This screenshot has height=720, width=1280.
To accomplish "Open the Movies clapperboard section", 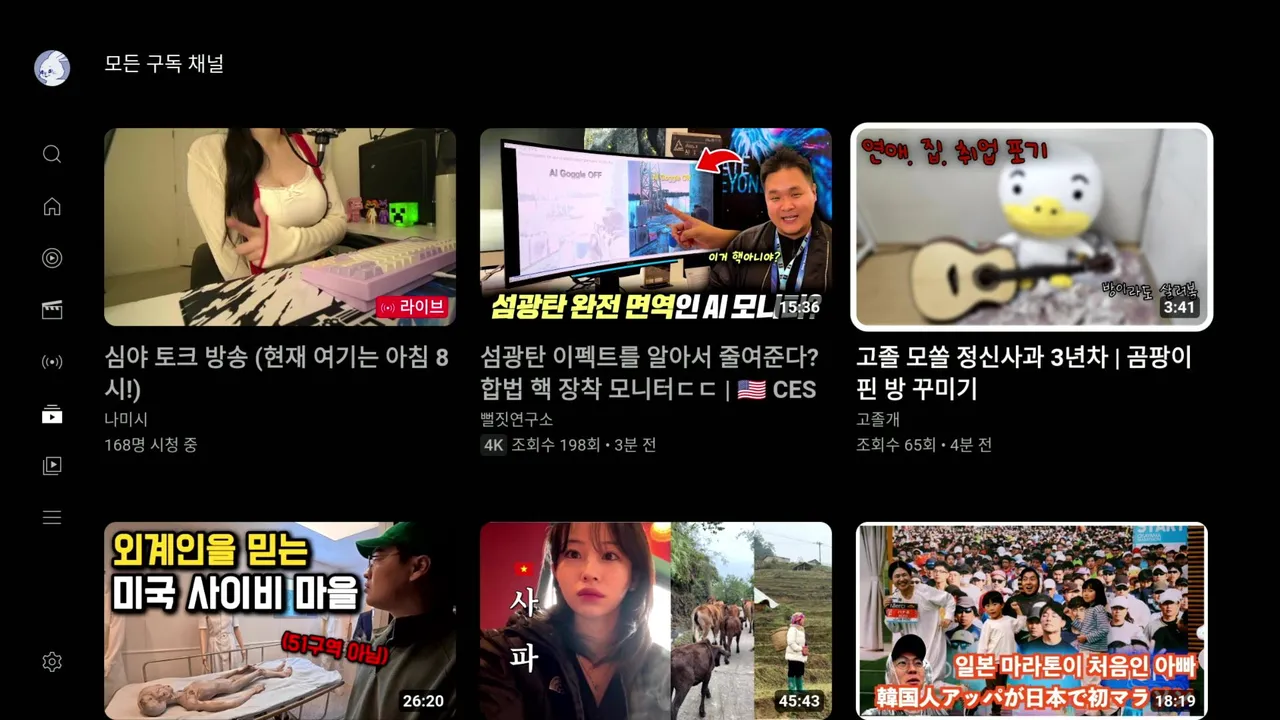I will (x=52, y=310).
